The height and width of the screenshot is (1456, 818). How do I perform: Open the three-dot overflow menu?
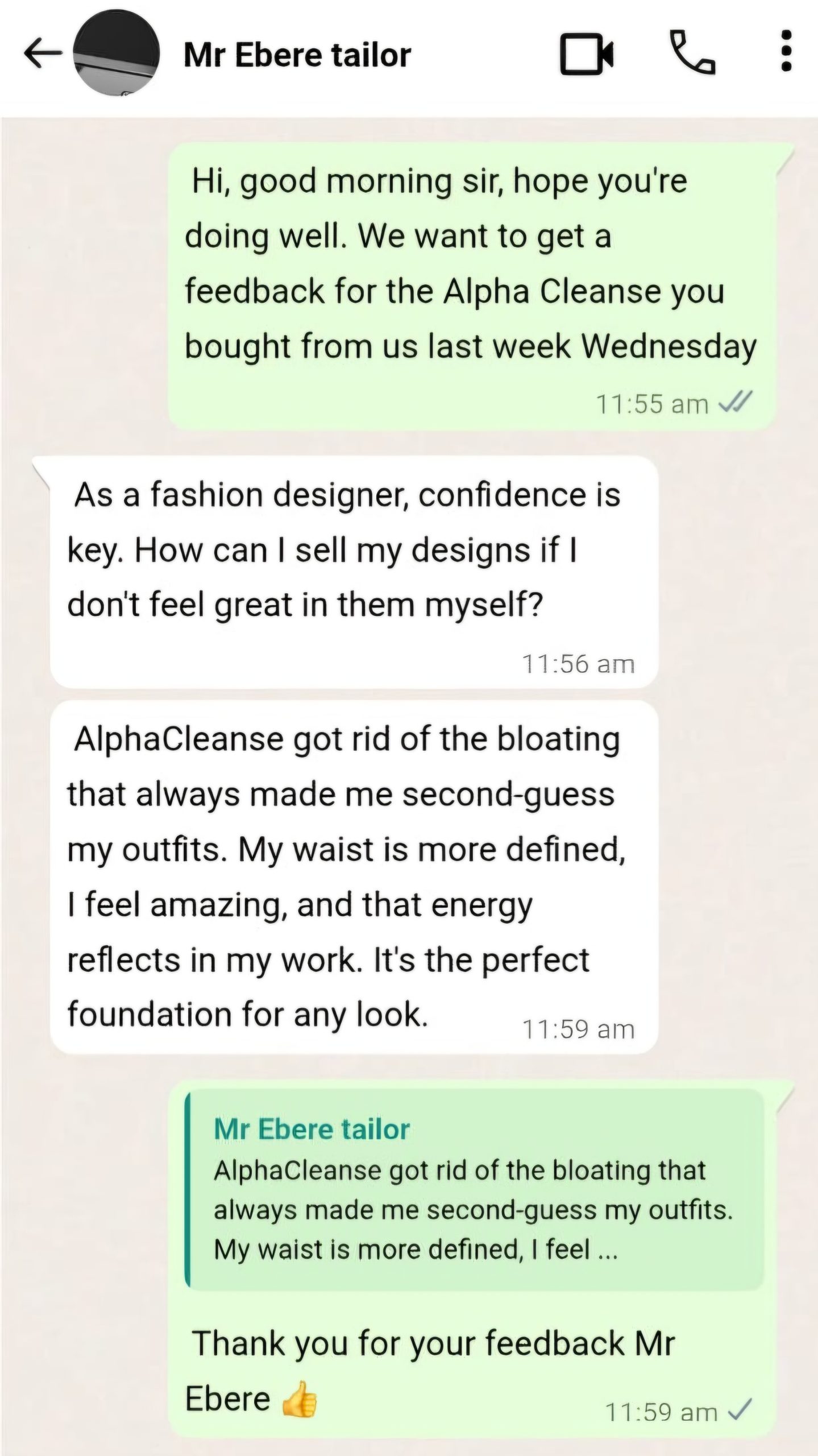786,51
